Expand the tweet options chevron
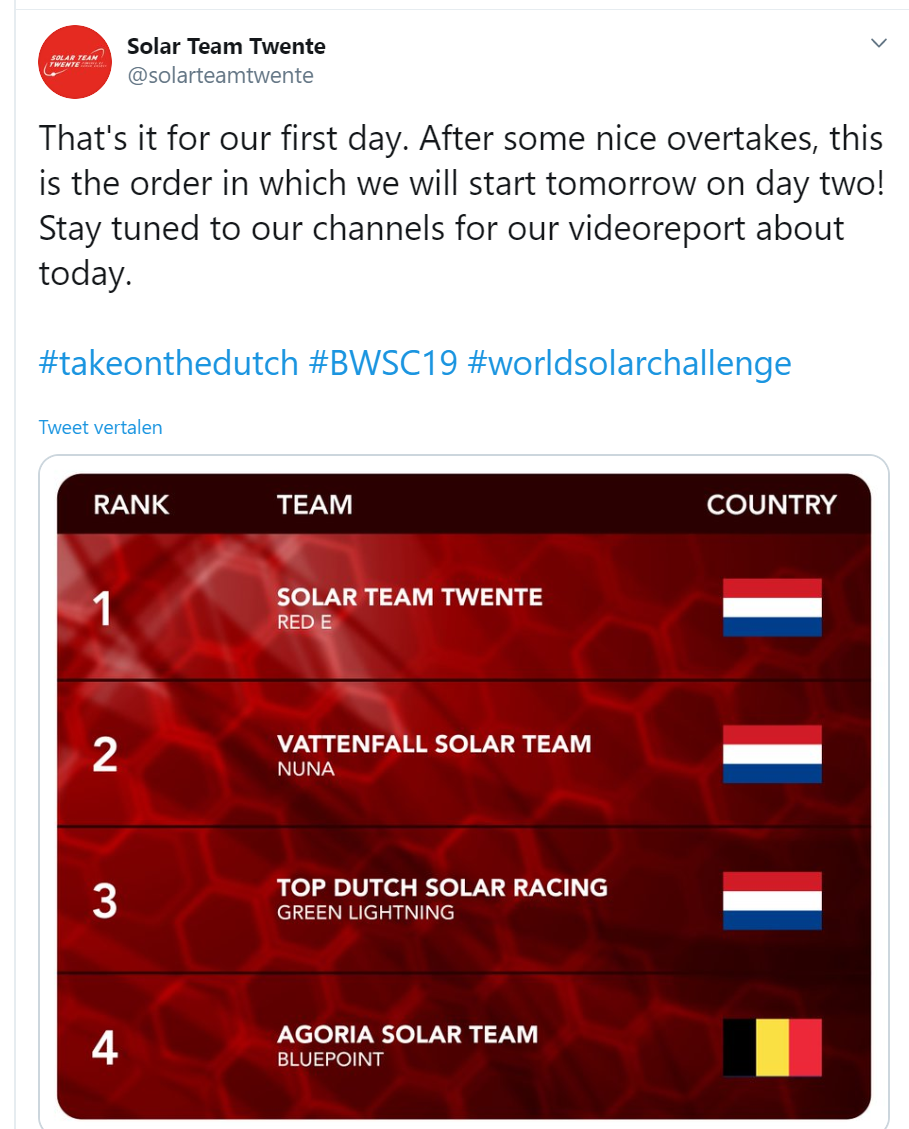909x1129 pixels. pyautogui.click(x=879, y=43)
